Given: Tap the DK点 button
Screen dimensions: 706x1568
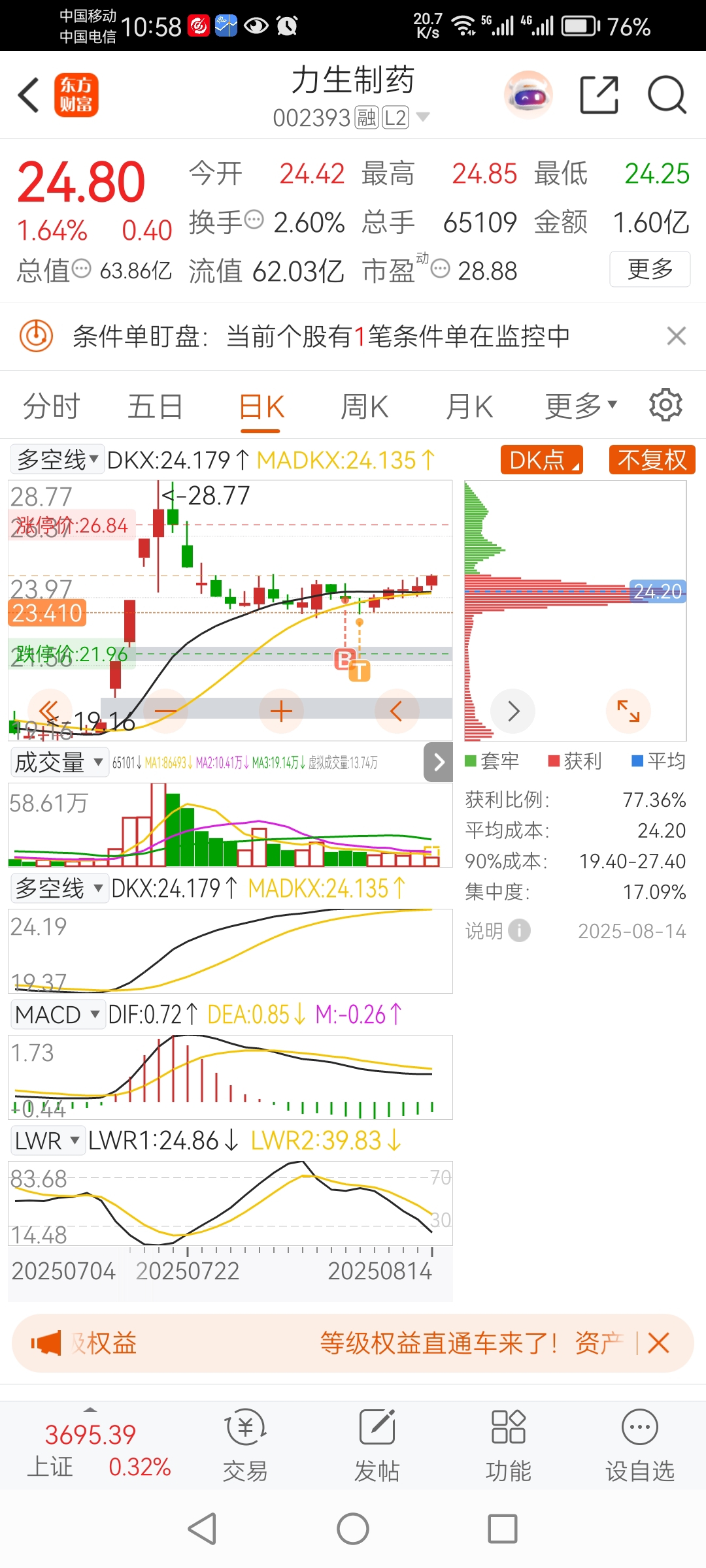Looking at the screenshot, I should [x=541, y=460].
